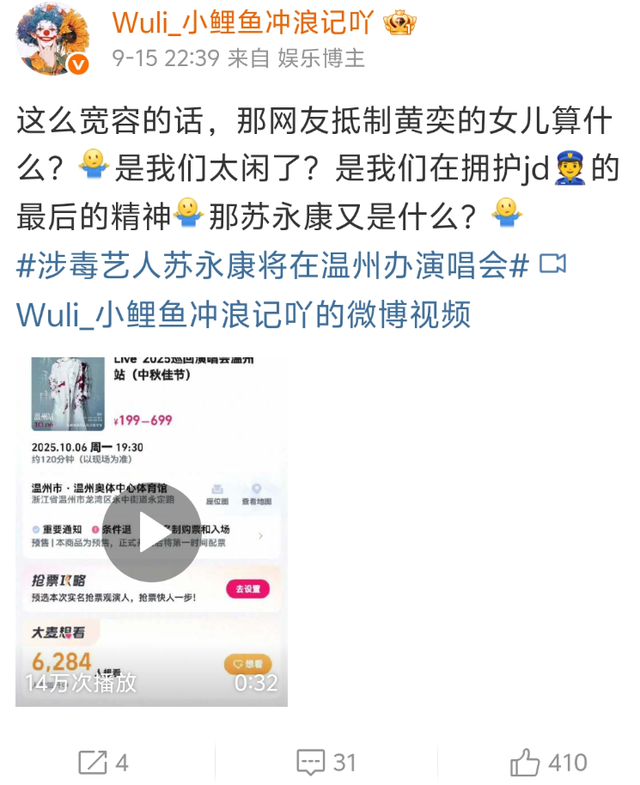Screen dimensions: 640x785
Task: Open the comments on this post
Action: (x=327, y=762)
